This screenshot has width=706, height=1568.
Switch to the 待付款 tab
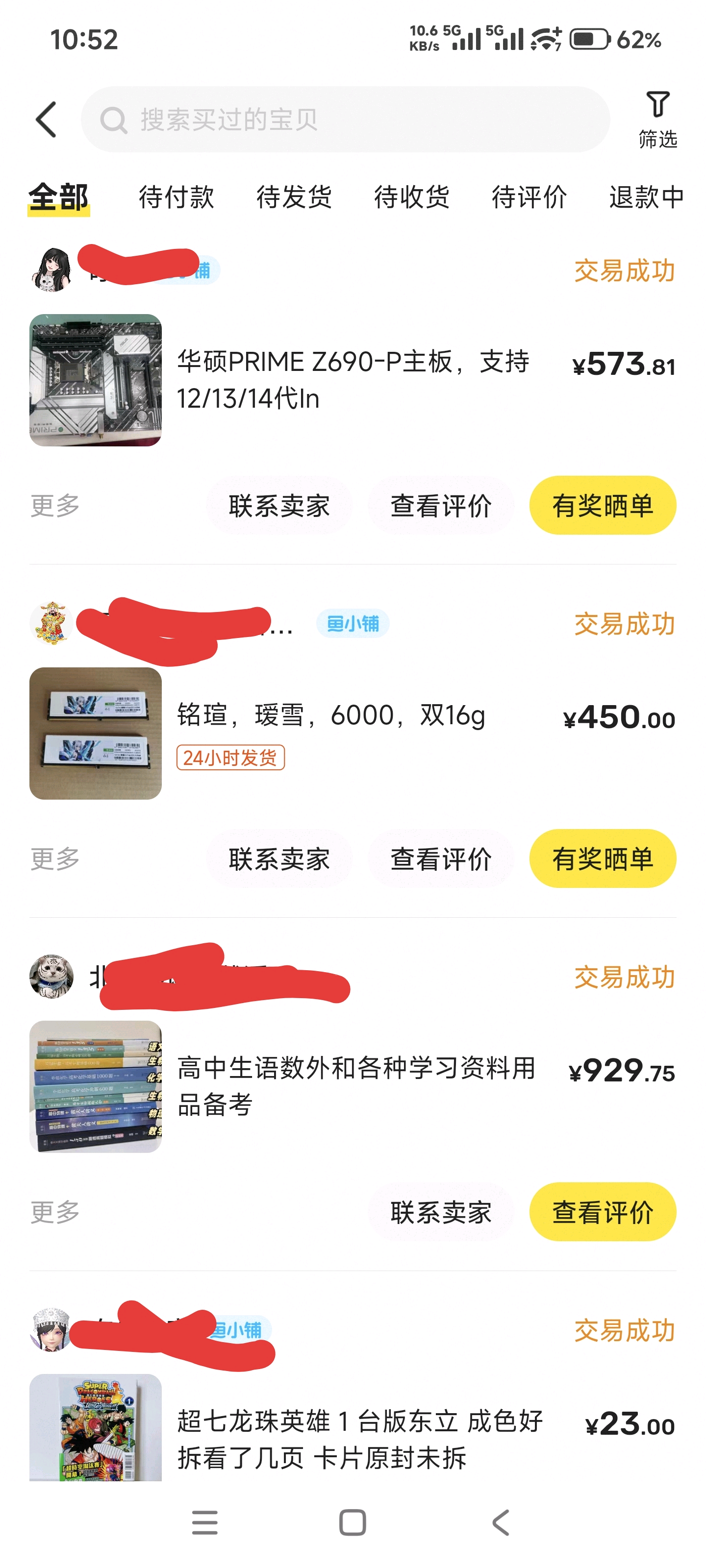click(176, 197)
